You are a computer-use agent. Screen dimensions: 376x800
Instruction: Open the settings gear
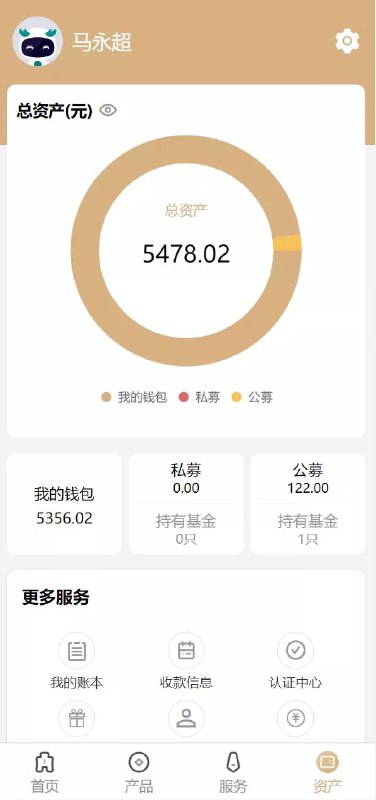click(347, 41)
